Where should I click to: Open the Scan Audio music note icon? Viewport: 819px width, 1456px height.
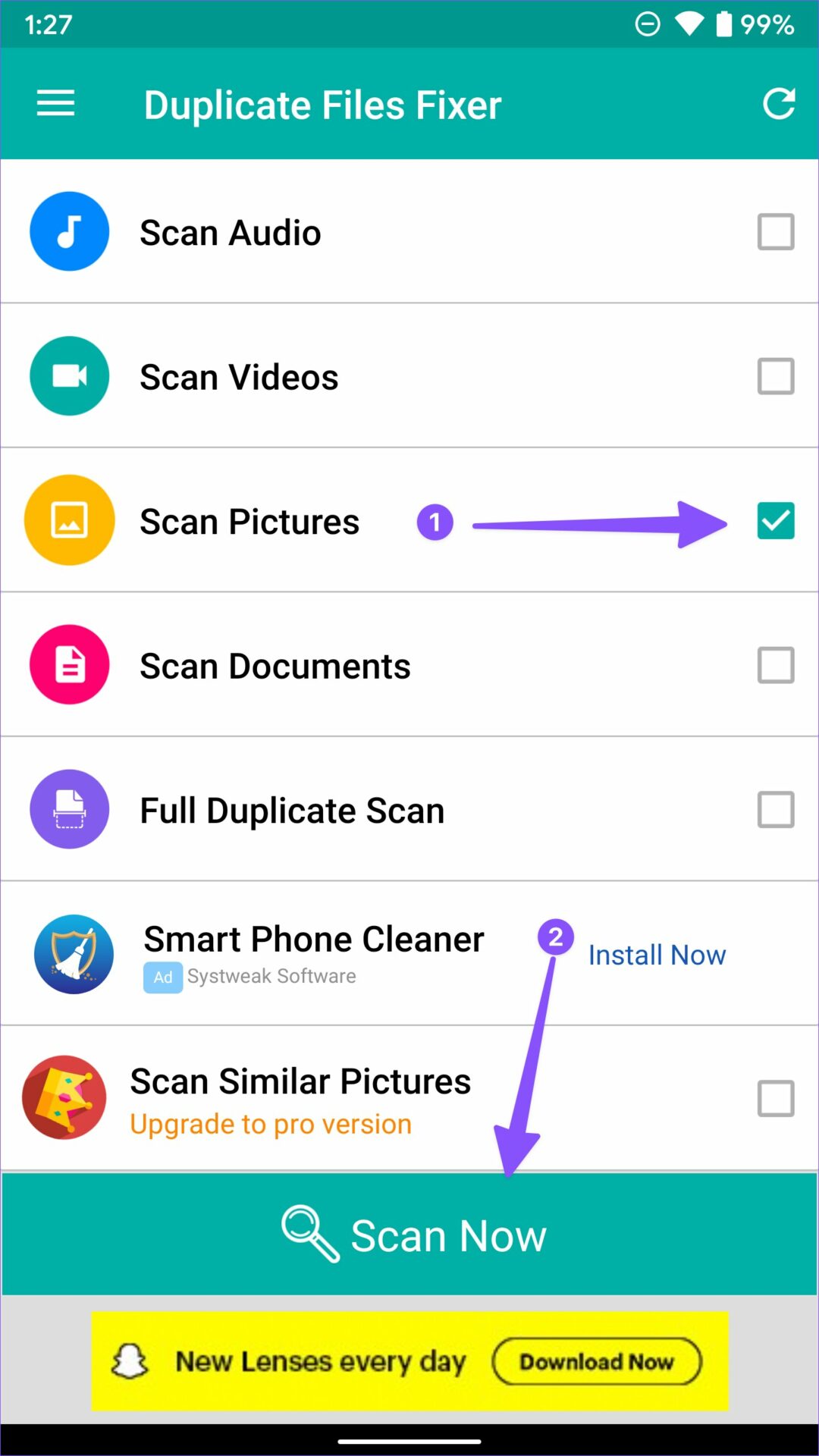tap(69, 231)
